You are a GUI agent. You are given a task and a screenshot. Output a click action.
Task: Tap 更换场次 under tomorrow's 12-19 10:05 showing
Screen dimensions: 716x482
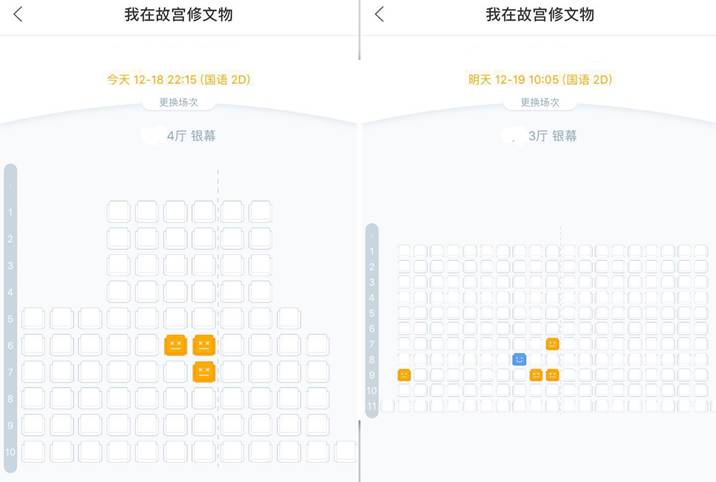click(x=540, y=102)
